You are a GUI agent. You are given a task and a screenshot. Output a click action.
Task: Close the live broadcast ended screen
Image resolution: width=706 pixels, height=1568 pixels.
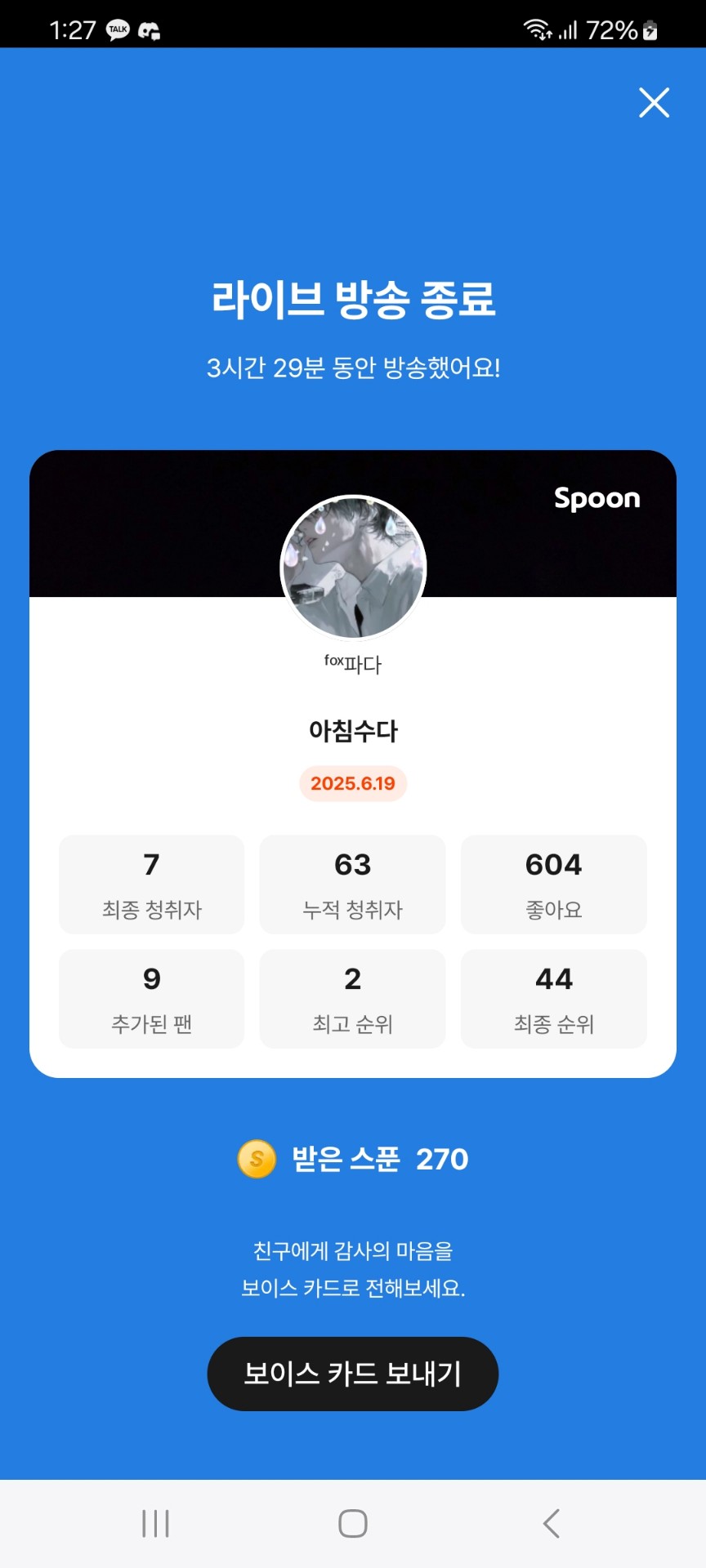coord(654,103)
